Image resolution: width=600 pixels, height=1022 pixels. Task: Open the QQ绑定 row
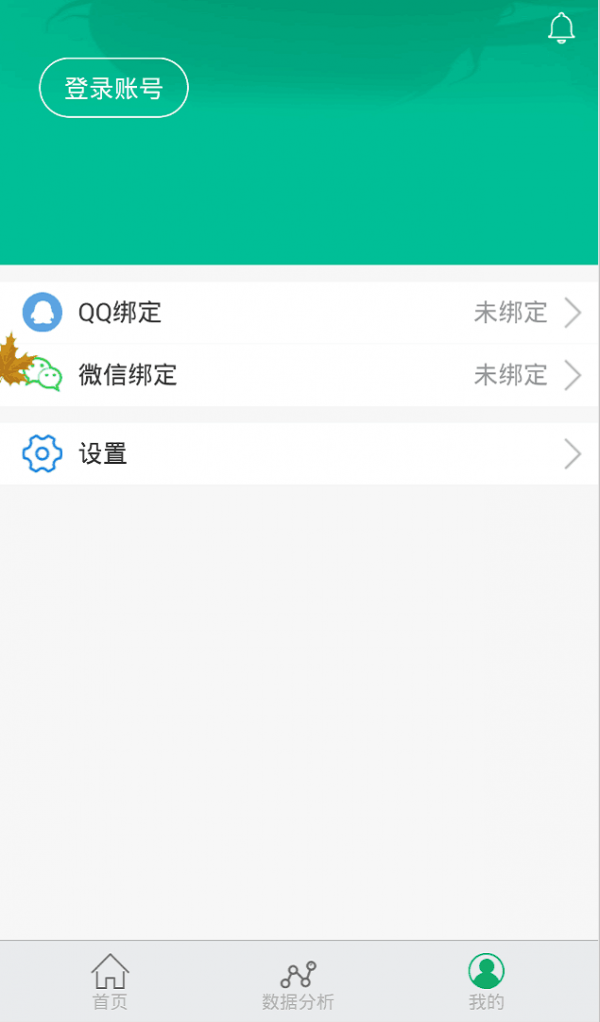tap(300, 313)
